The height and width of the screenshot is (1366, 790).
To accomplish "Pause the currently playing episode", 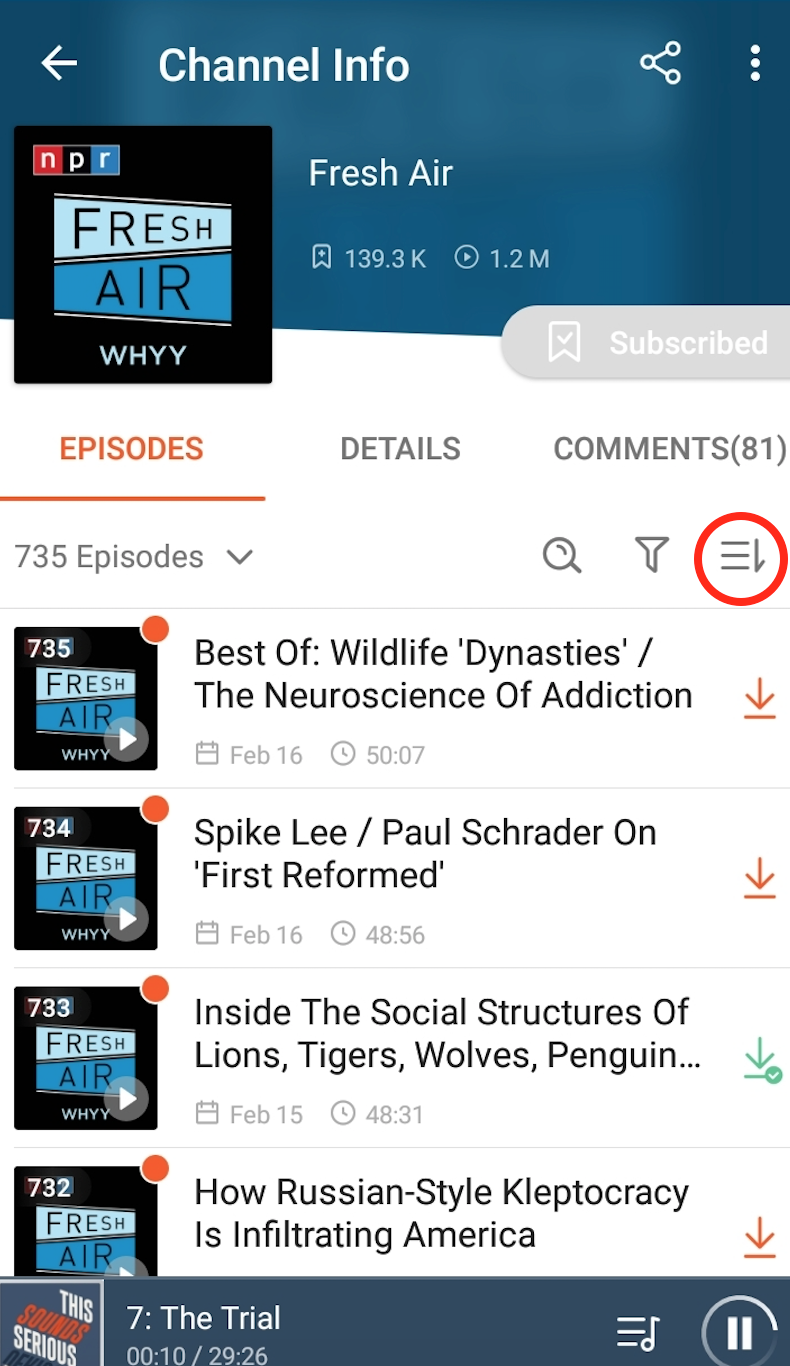I will pyautogui.click(x=739, y=1332).
